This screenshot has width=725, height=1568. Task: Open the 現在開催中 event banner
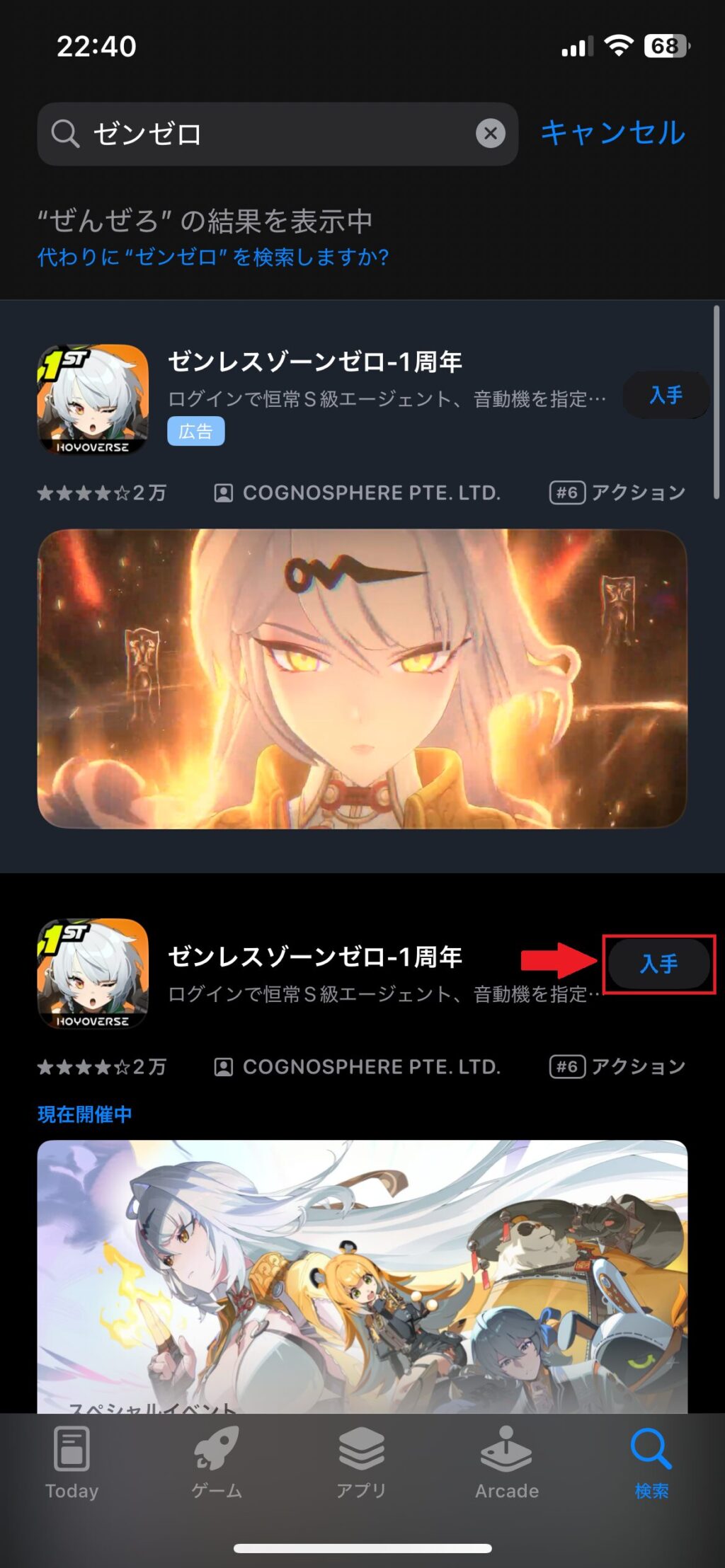362,1274
